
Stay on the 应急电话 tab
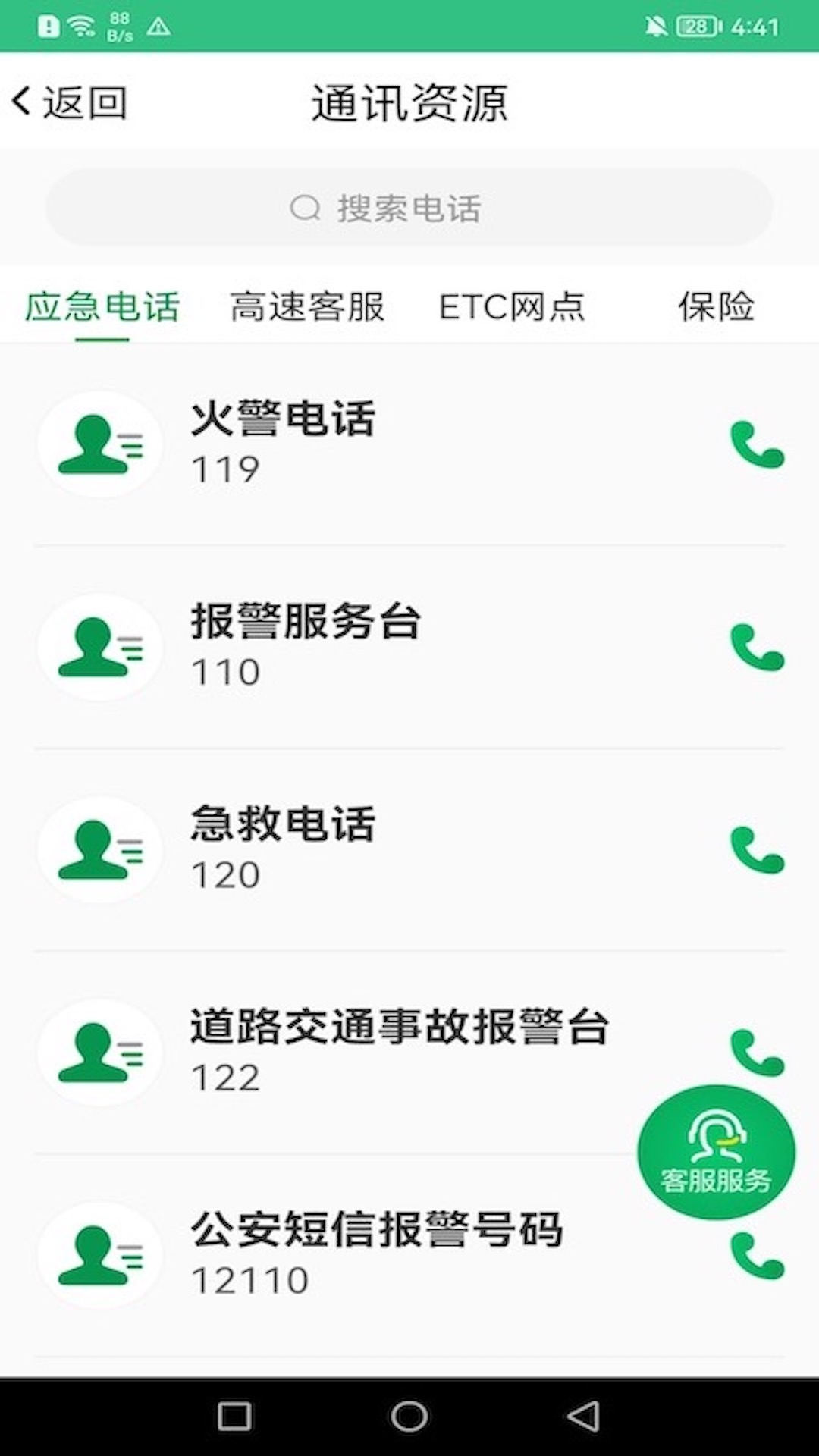point(102,306)
